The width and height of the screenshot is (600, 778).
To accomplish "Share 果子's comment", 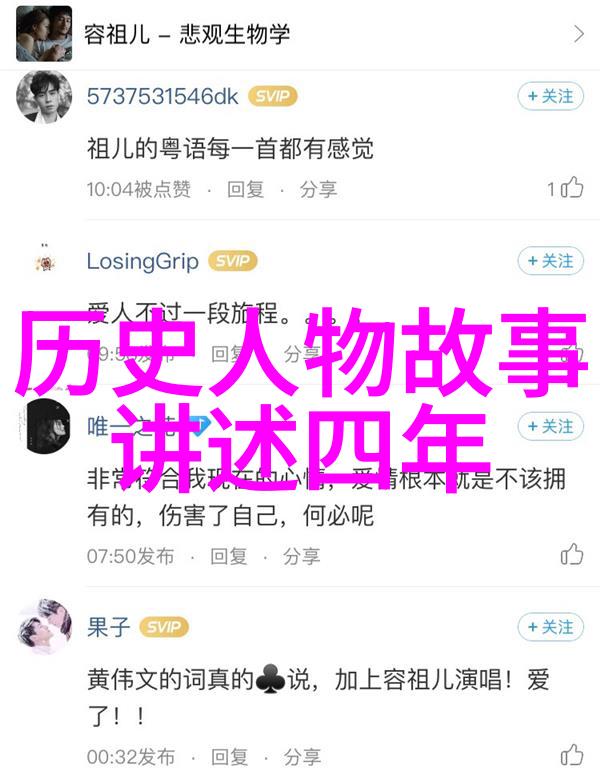I will tap(302, 756).
